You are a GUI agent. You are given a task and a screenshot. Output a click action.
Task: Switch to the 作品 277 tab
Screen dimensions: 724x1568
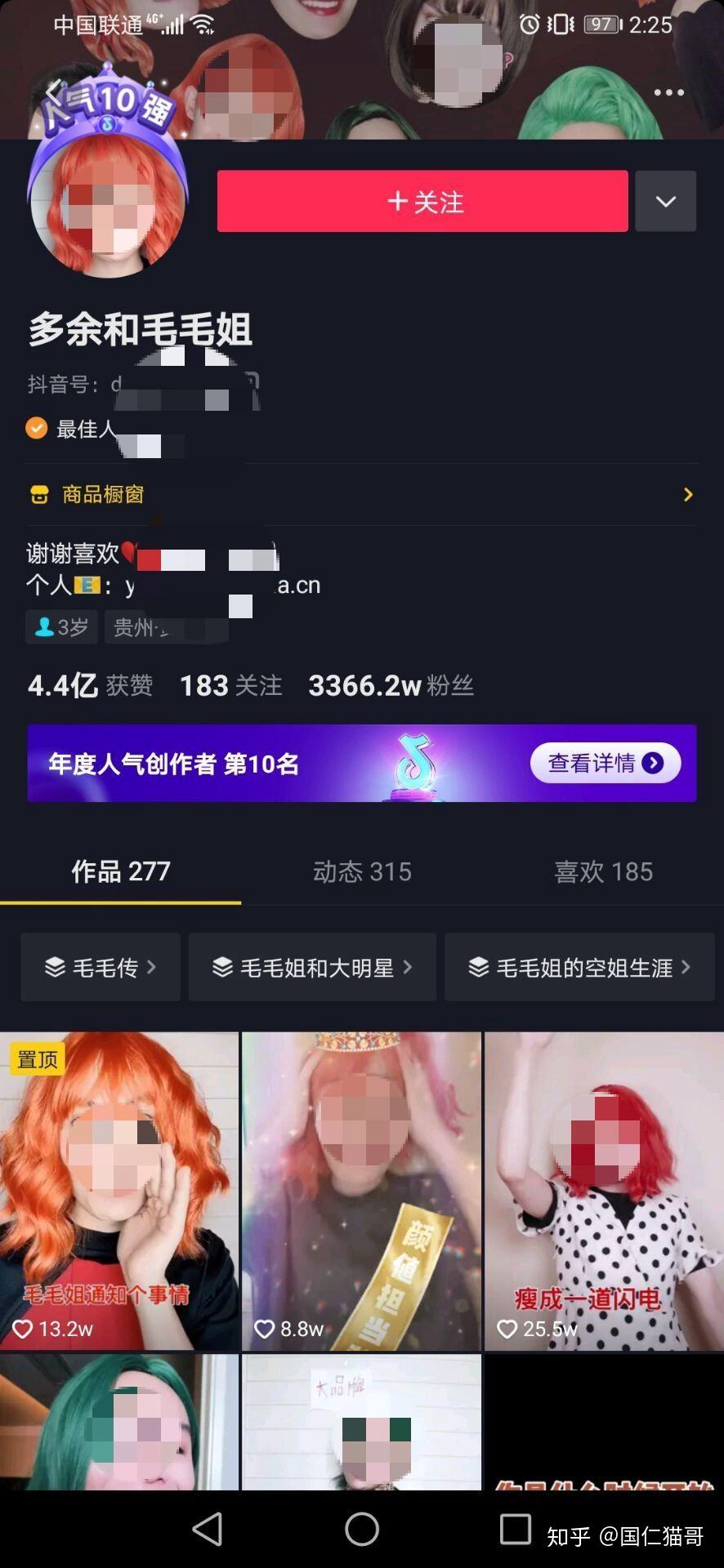pyautogui.click(x=121, y=871)
